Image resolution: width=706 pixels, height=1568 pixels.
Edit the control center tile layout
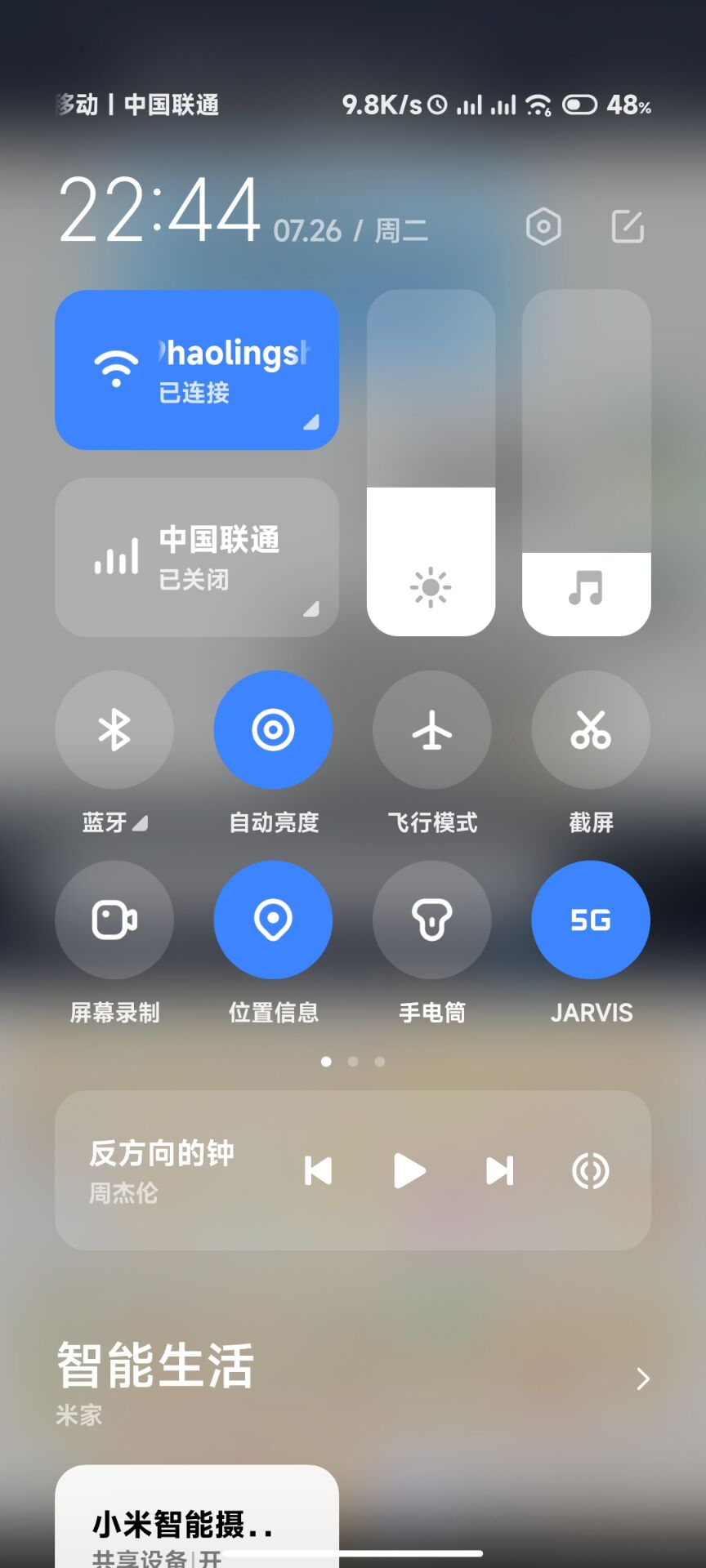point(628,227)
